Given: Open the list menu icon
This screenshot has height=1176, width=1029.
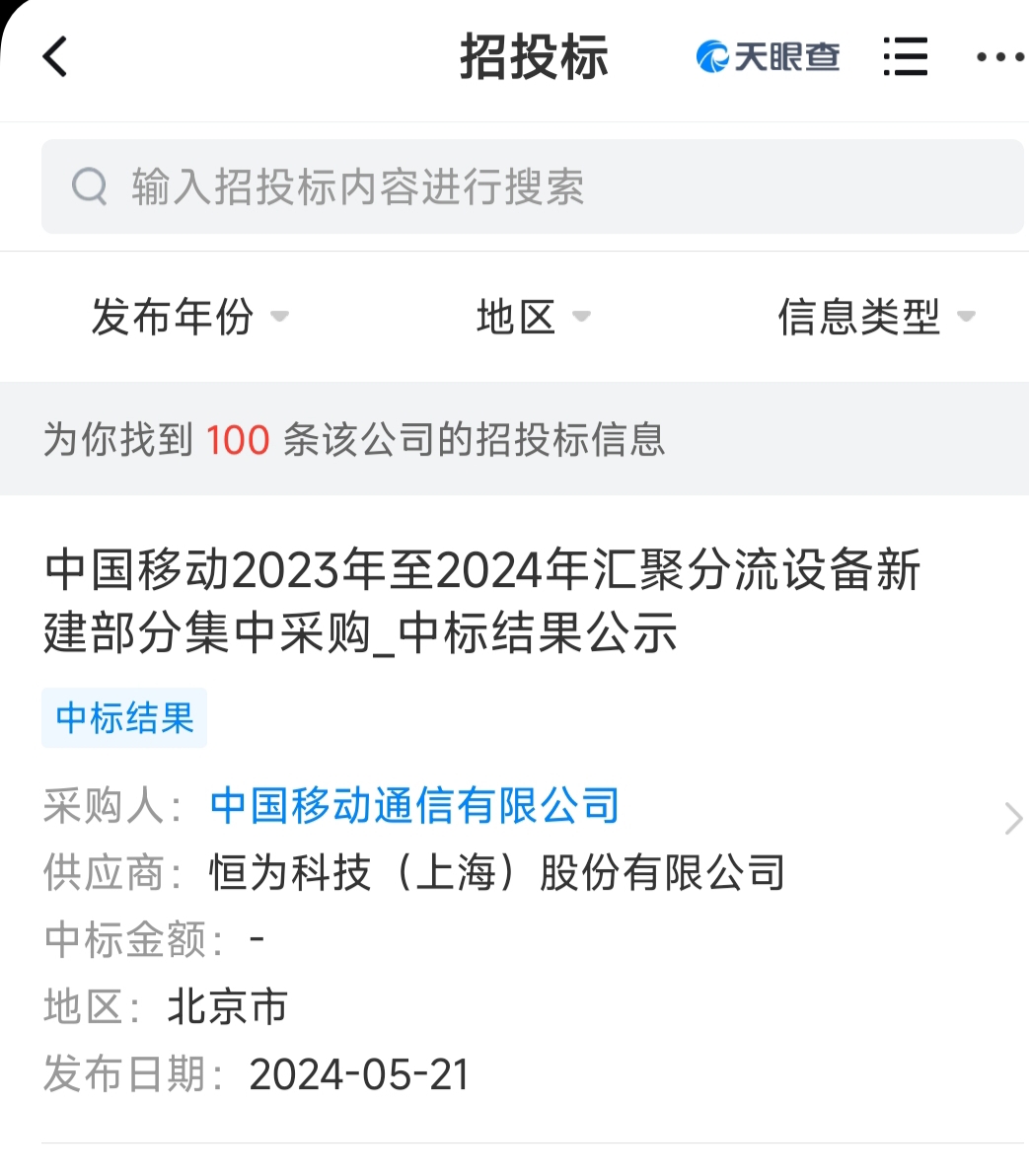Looking at the screenshot, I should 905,56.
